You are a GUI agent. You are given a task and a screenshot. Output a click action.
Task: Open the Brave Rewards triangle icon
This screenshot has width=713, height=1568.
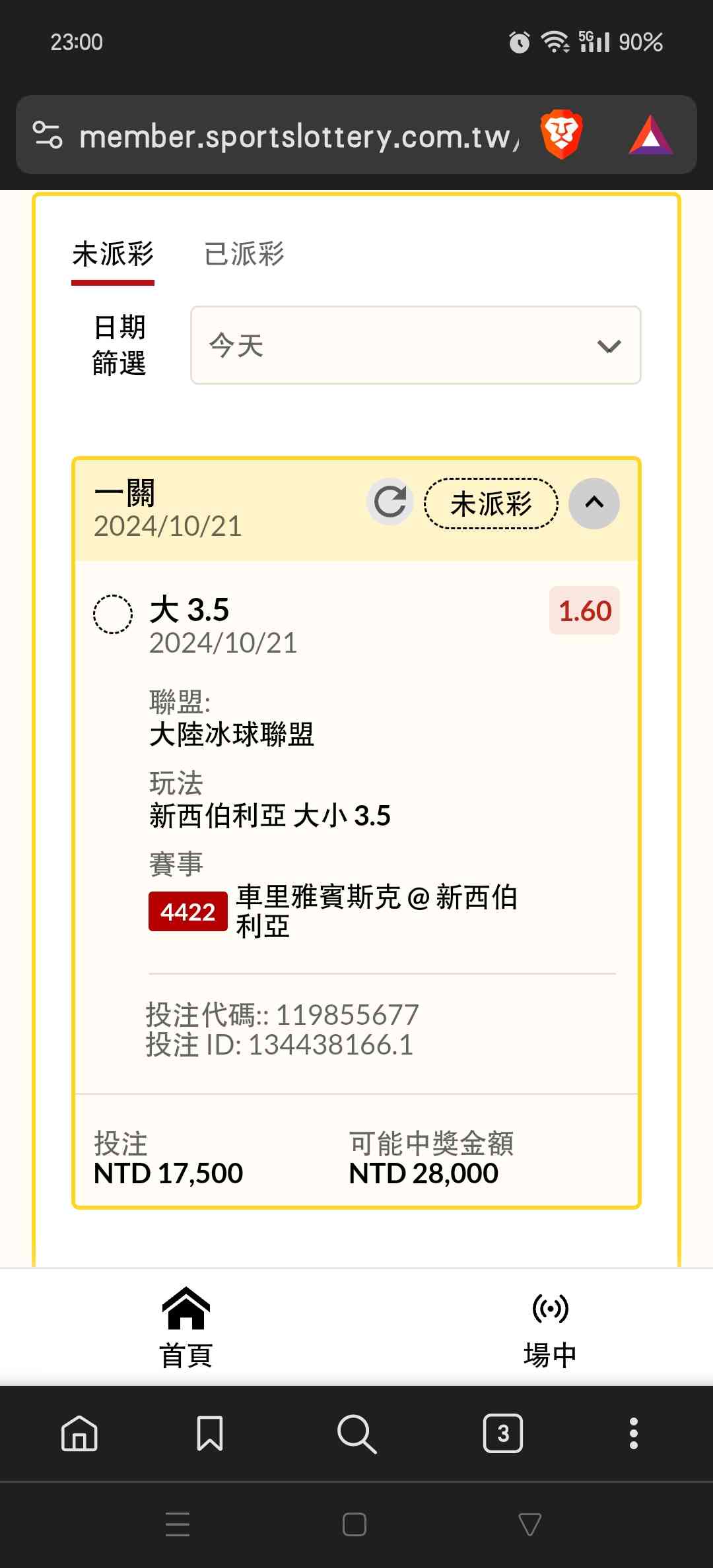click(650, 136)
